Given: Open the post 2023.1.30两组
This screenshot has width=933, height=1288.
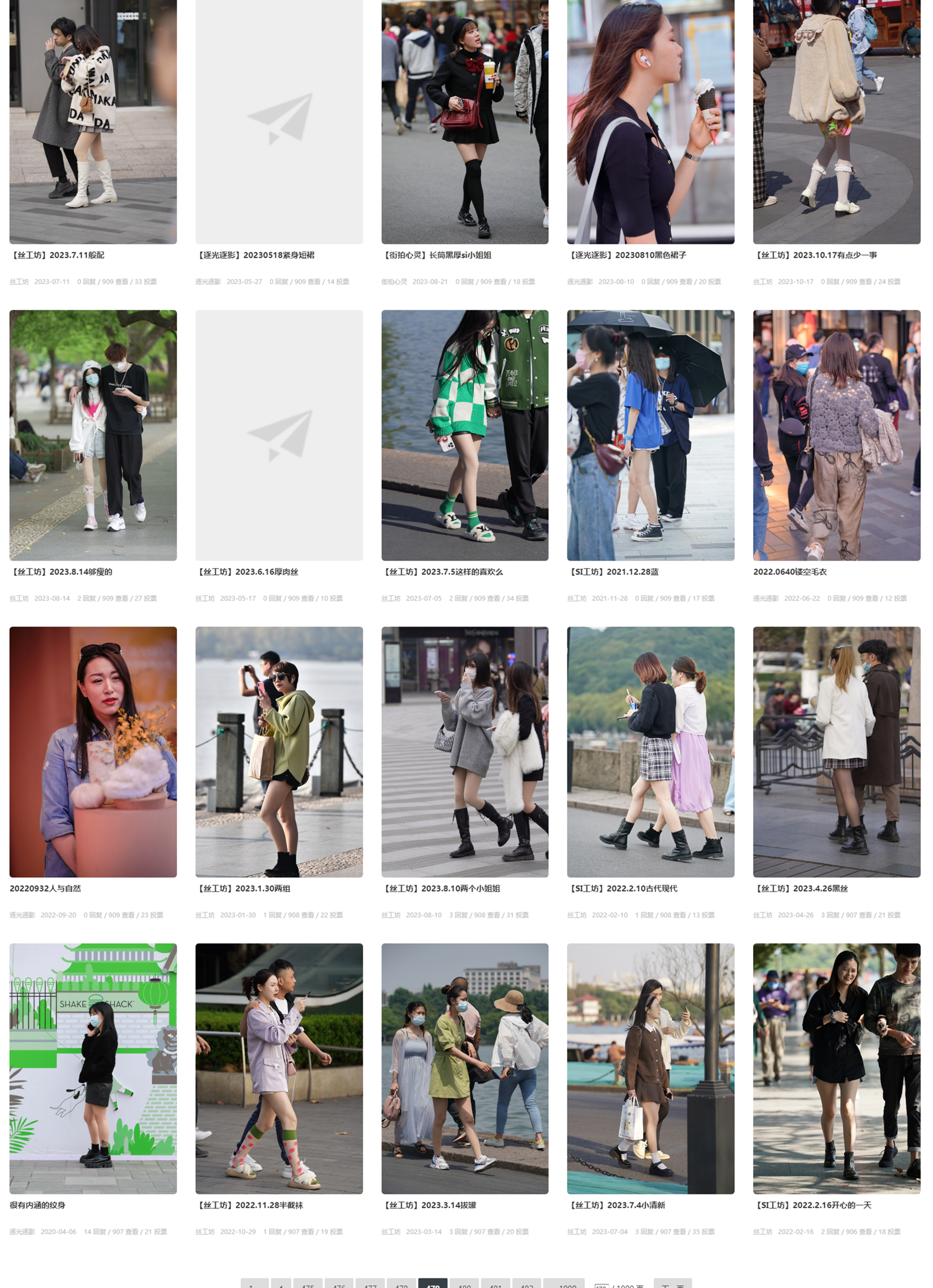Looking at the screenshot, I should pyautogui.click(x=242, y=888).
